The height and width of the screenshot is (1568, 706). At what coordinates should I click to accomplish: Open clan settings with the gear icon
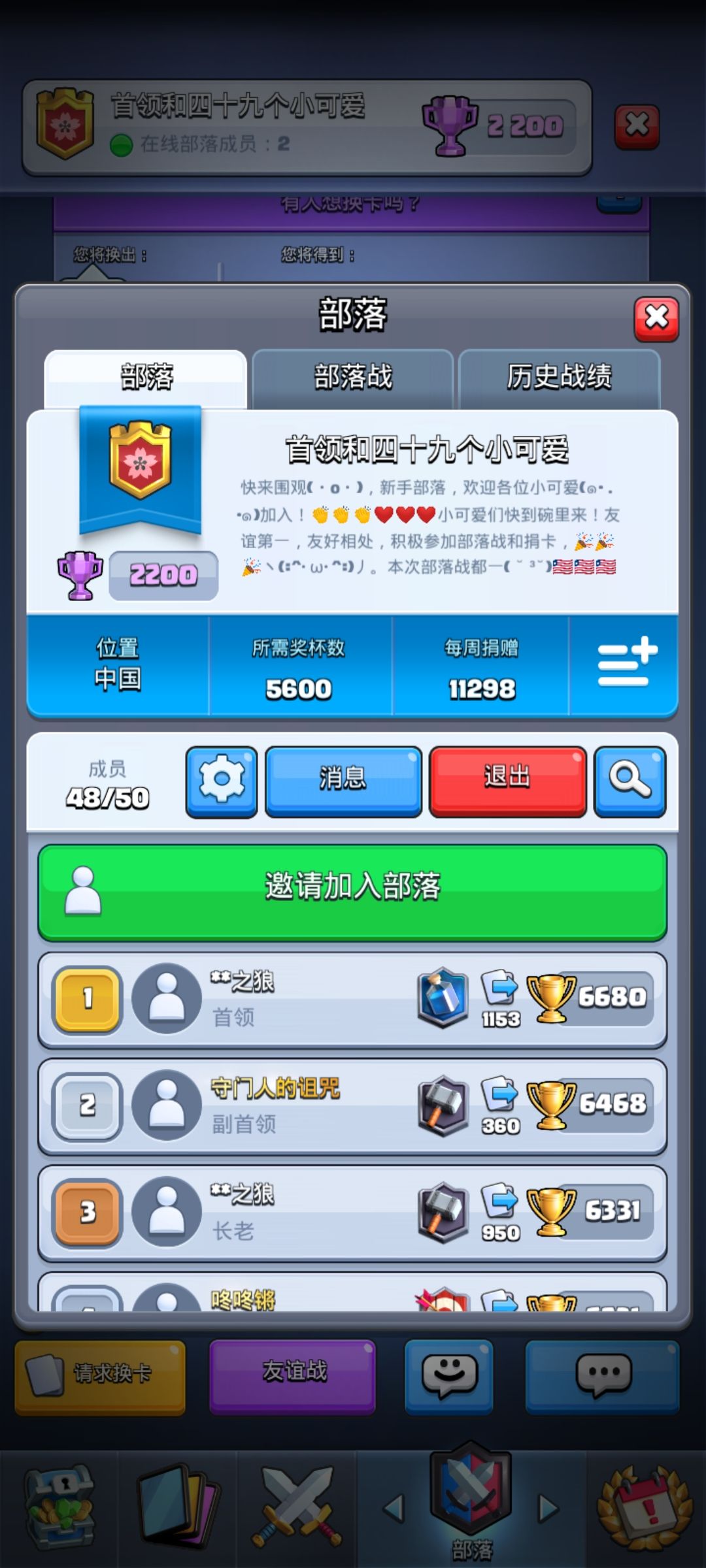[220, 782]
